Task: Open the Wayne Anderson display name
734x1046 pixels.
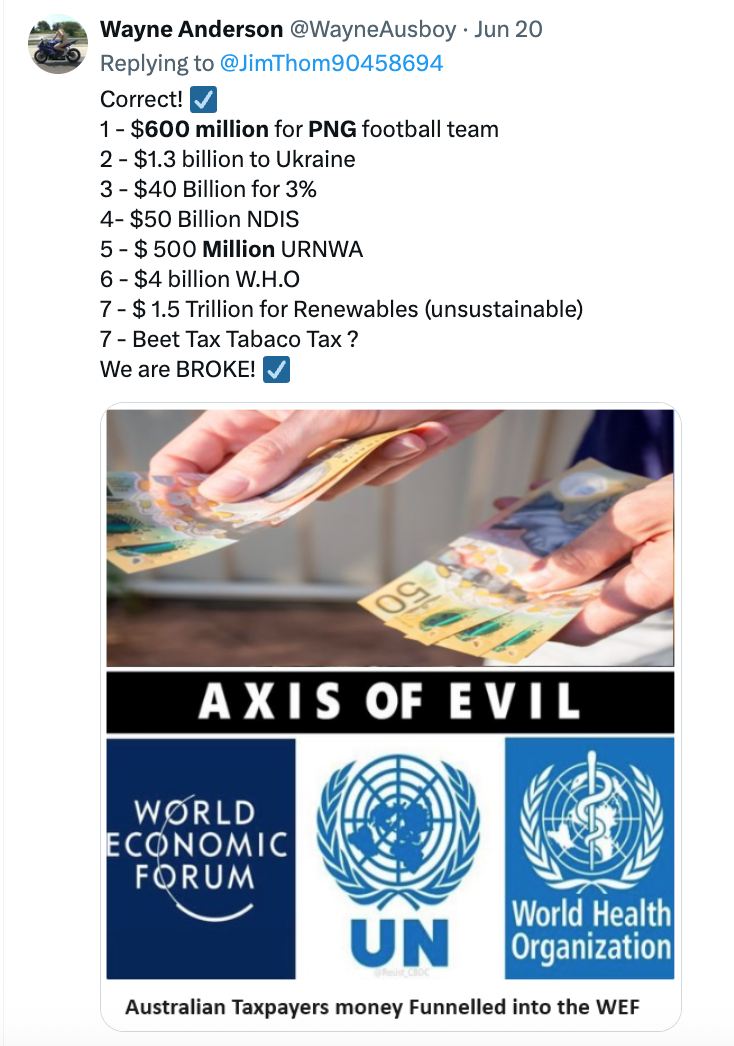Action: tap(190, 29)
